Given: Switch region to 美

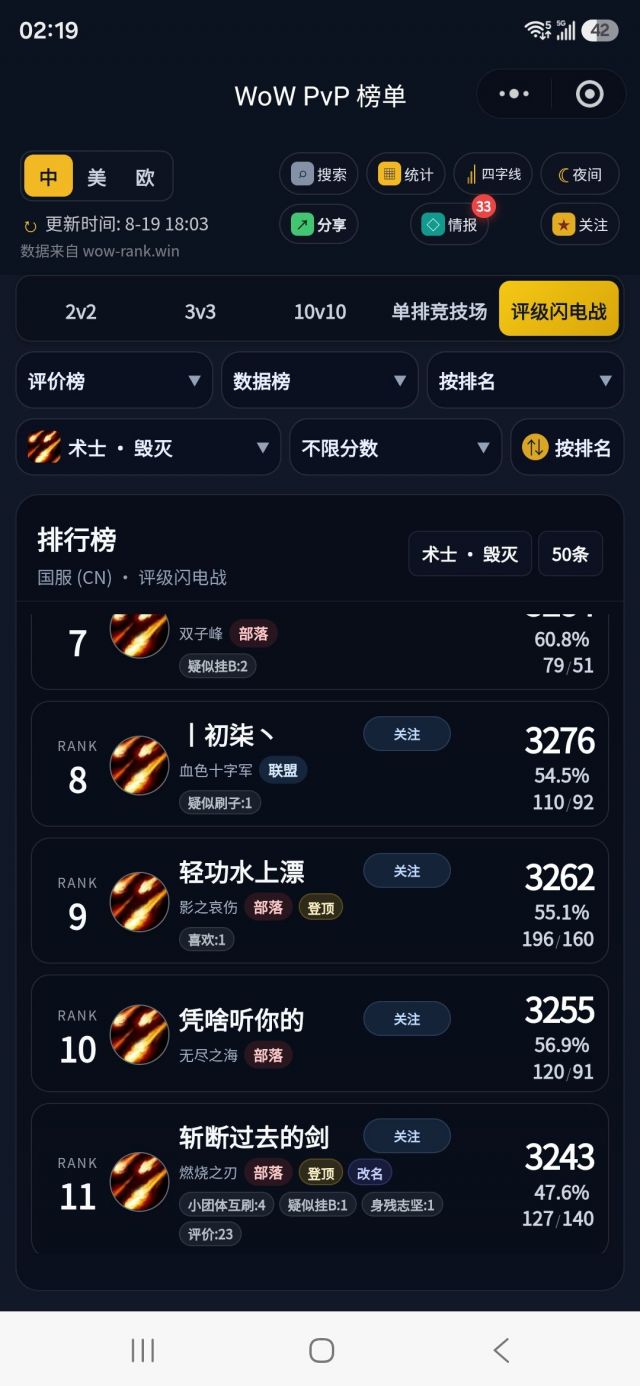Looking at the screenshot, I should pos(97,177).
